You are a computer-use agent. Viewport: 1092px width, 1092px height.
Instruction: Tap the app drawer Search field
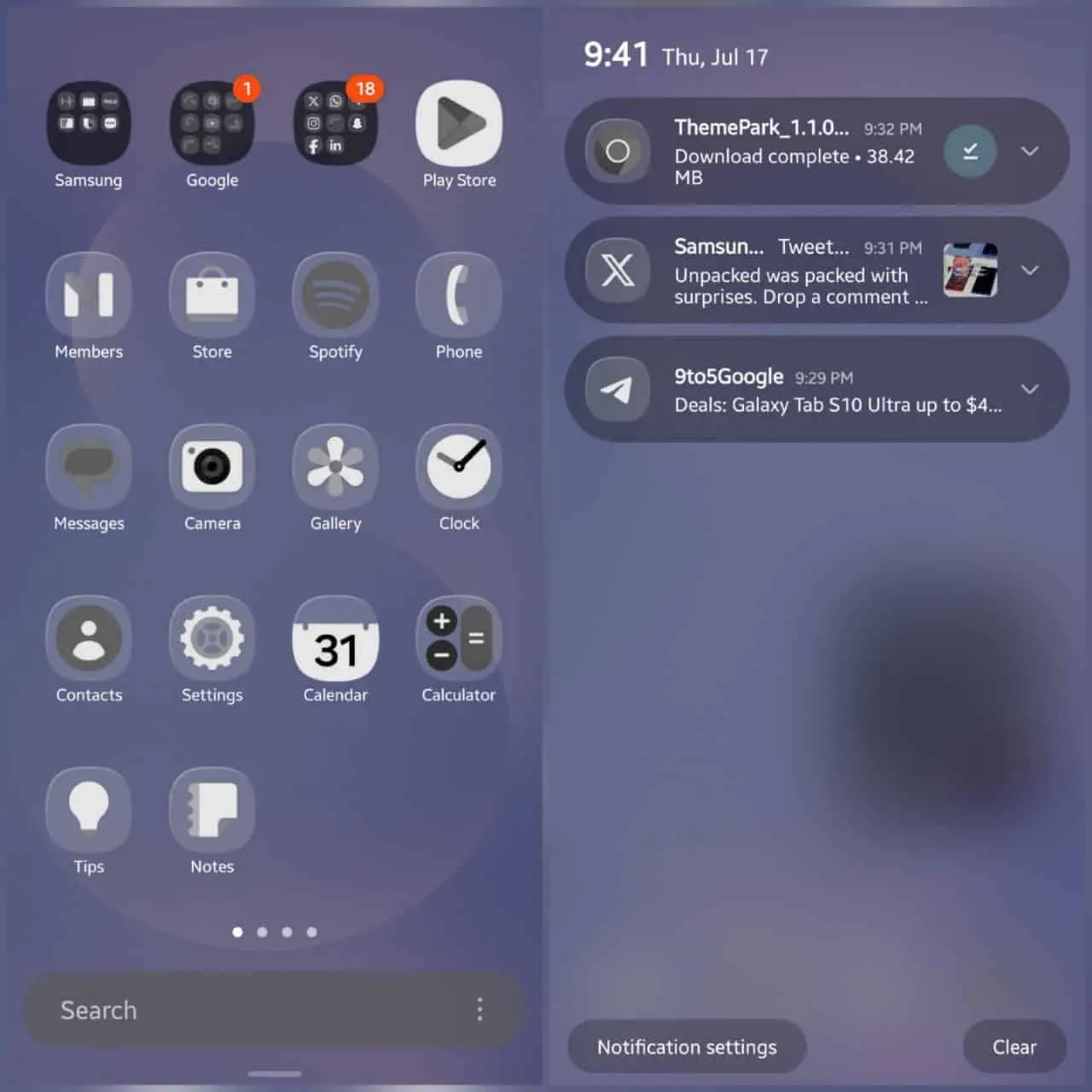247,1010
